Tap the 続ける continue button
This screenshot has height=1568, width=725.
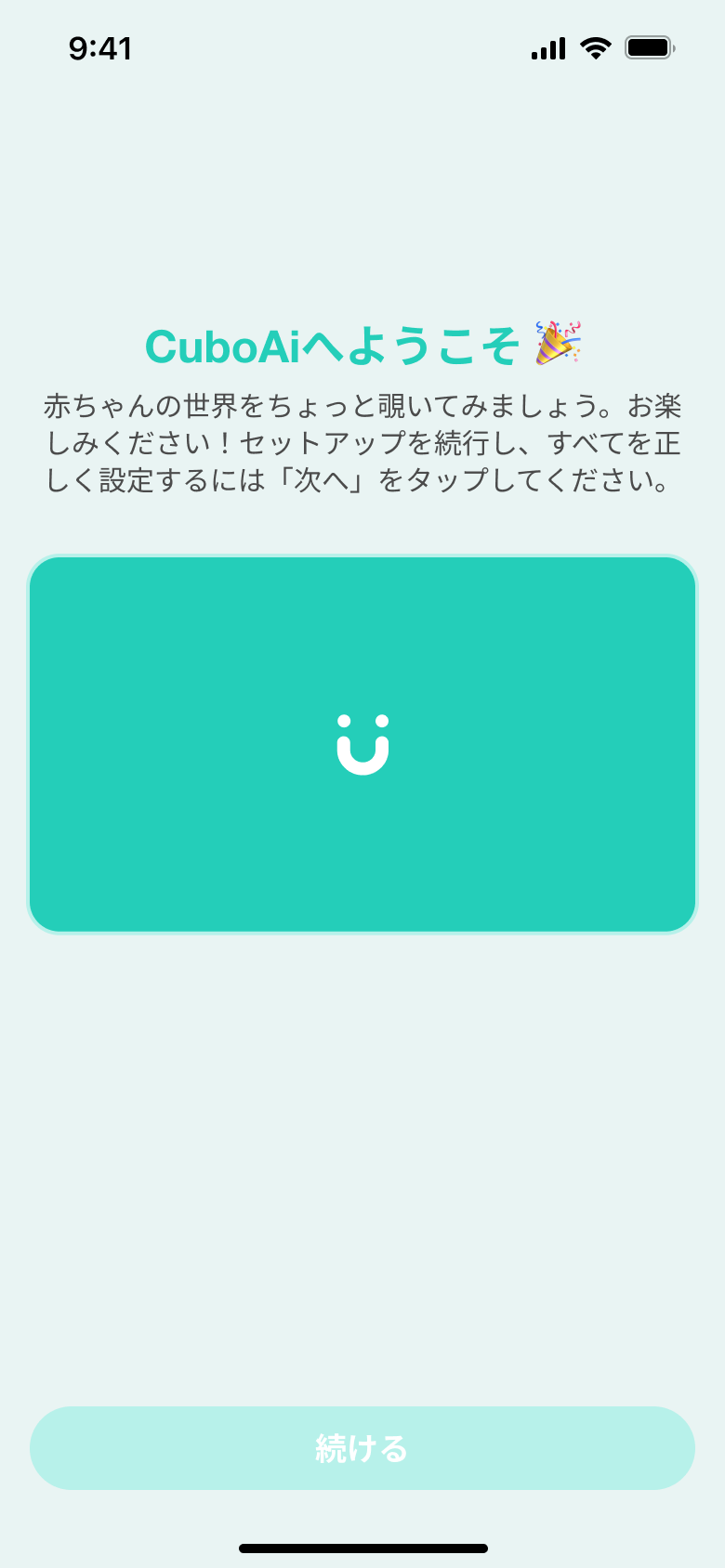pyautogui.click(x=362, y=1448)
